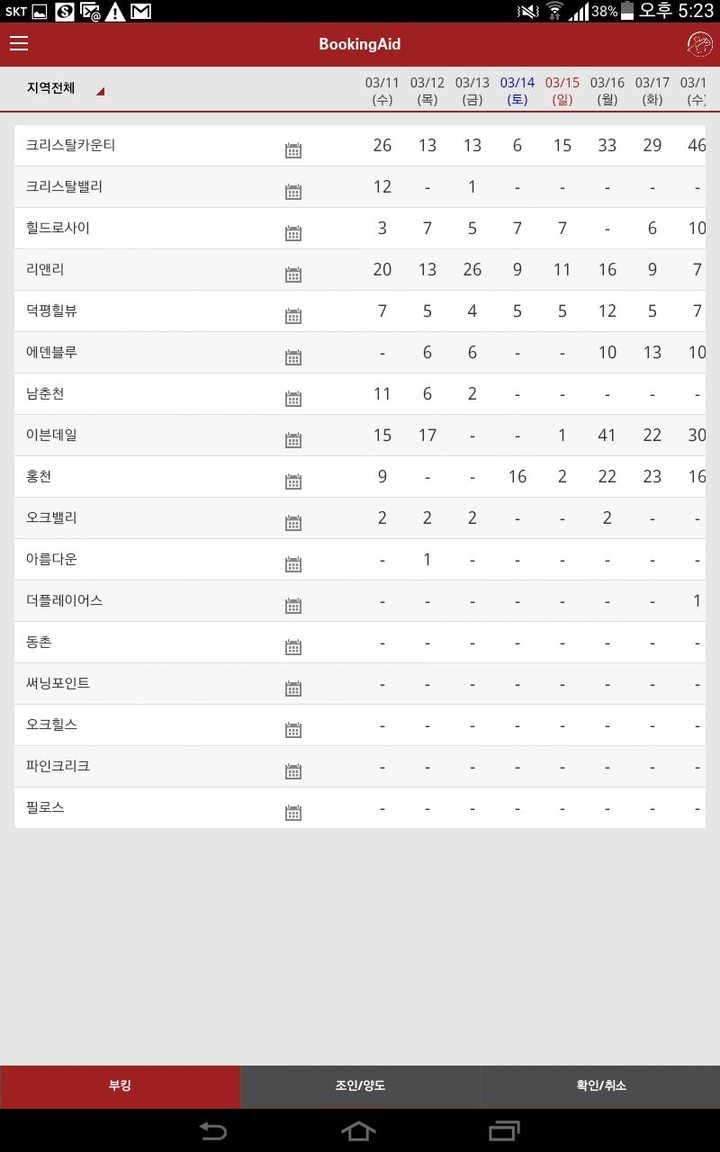
Task: Open the calendar for 덕평힐뷰
Action: tap(293, 316)
